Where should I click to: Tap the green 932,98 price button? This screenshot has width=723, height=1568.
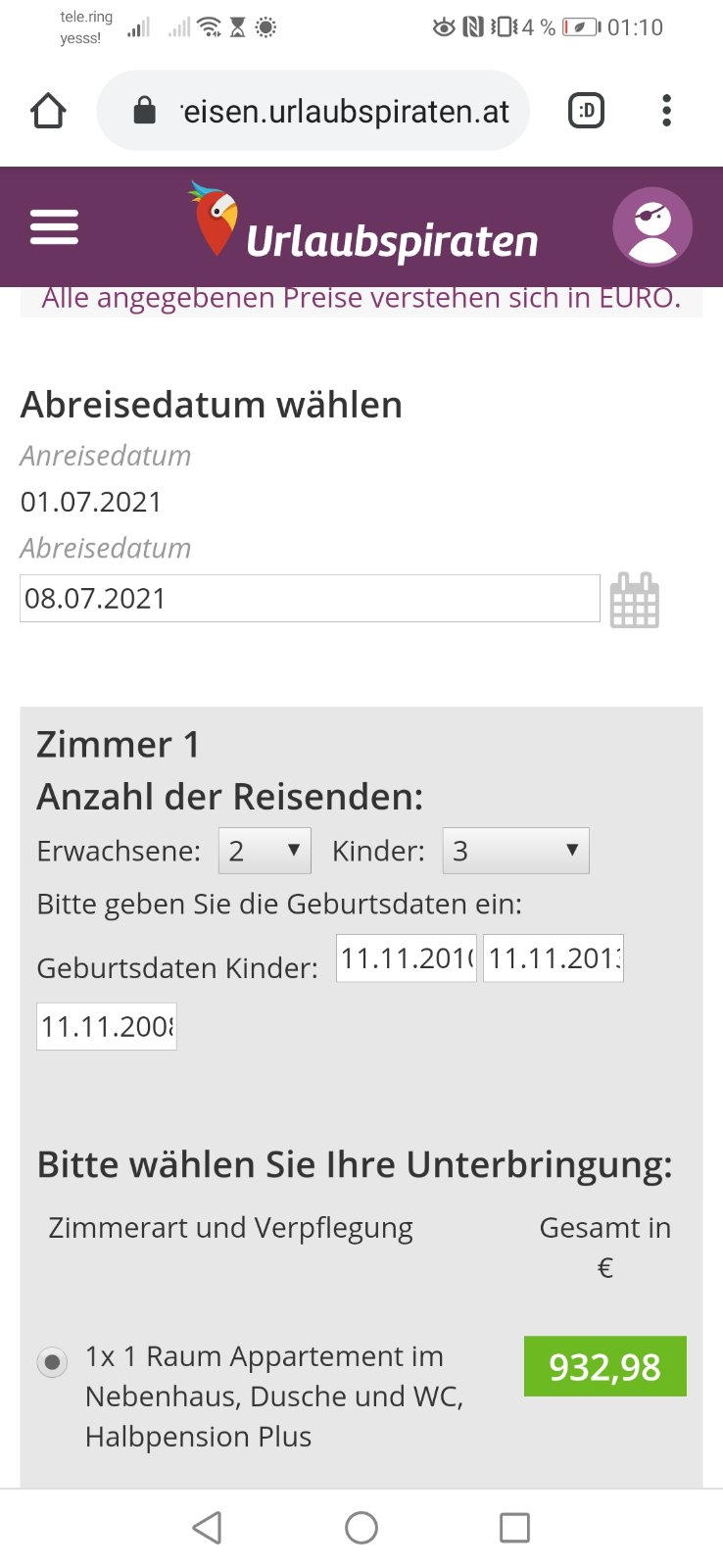click(x=604, y=1366)
